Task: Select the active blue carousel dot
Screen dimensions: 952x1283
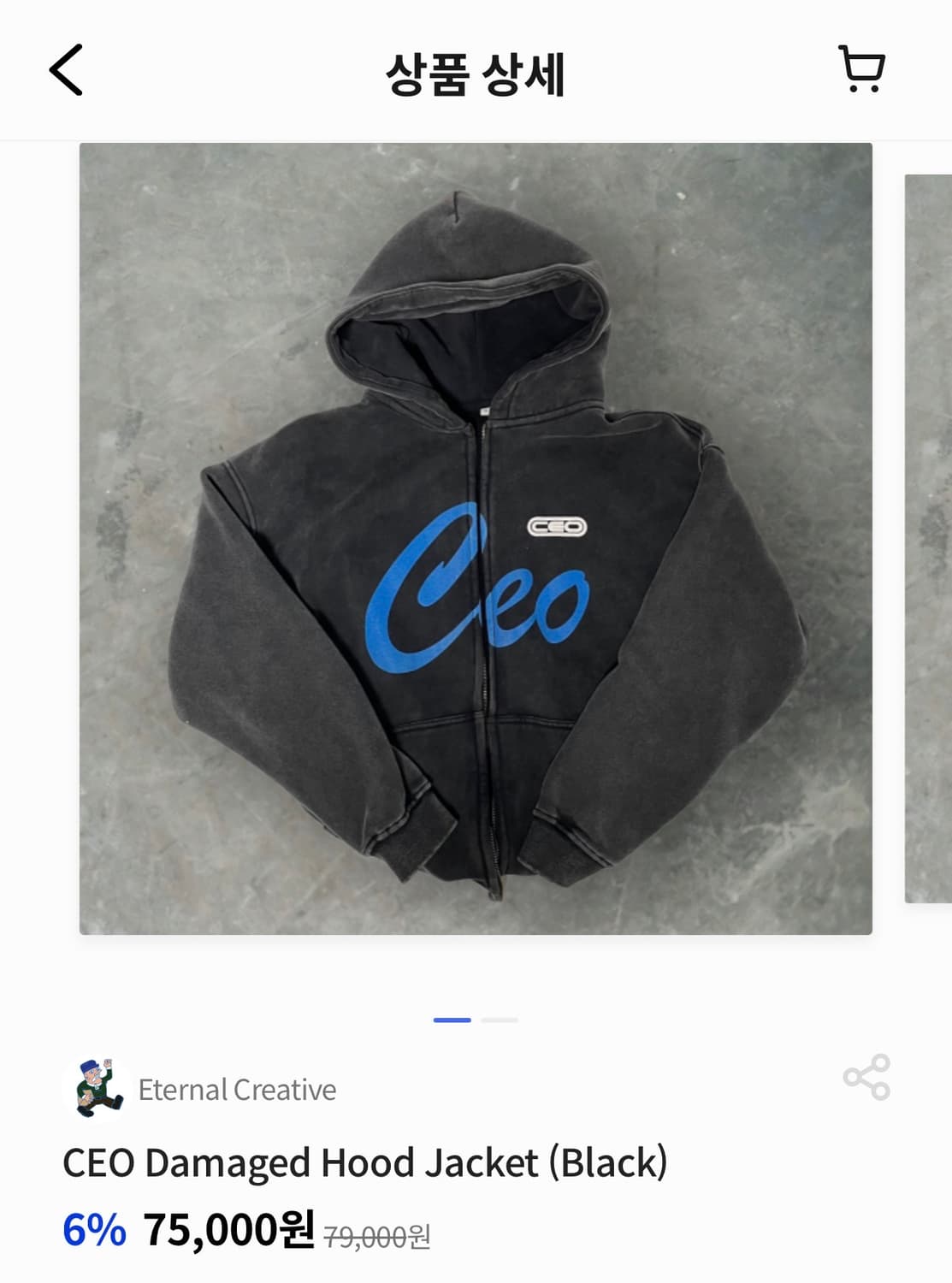Action: tap(453, 1020)
